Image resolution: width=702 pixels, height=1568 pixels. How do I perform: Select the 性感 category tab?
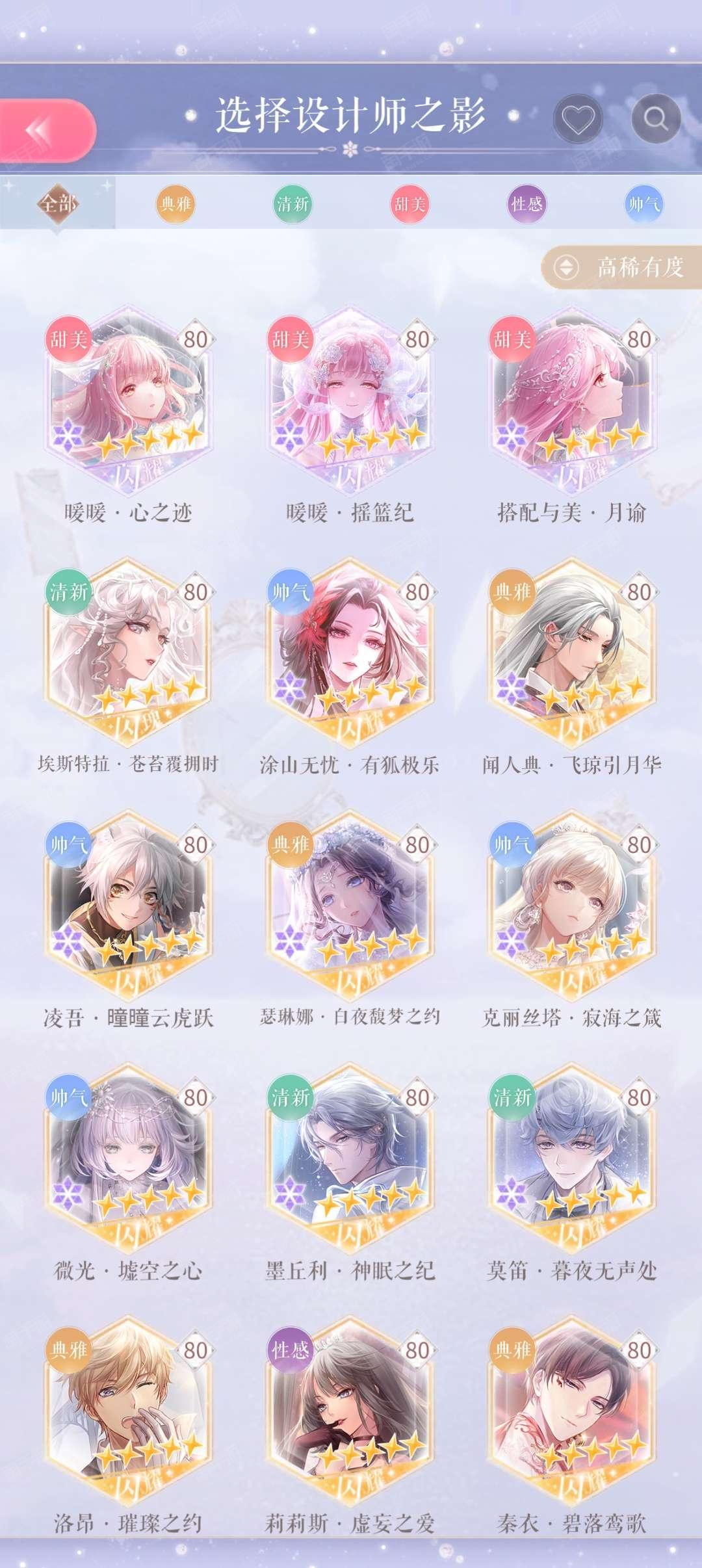tap(526, 204)
